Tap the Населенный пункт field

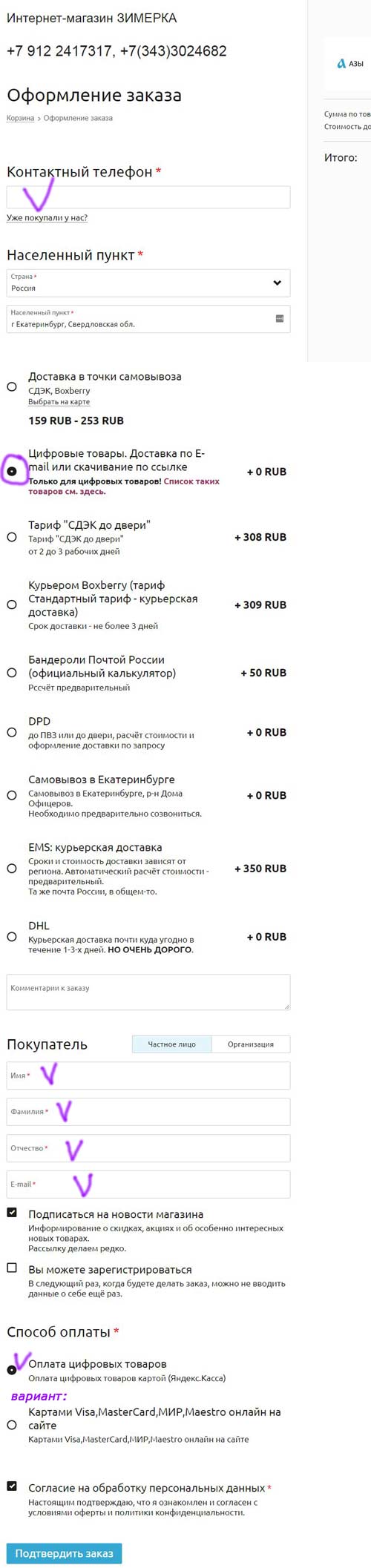tap(148, 319)
